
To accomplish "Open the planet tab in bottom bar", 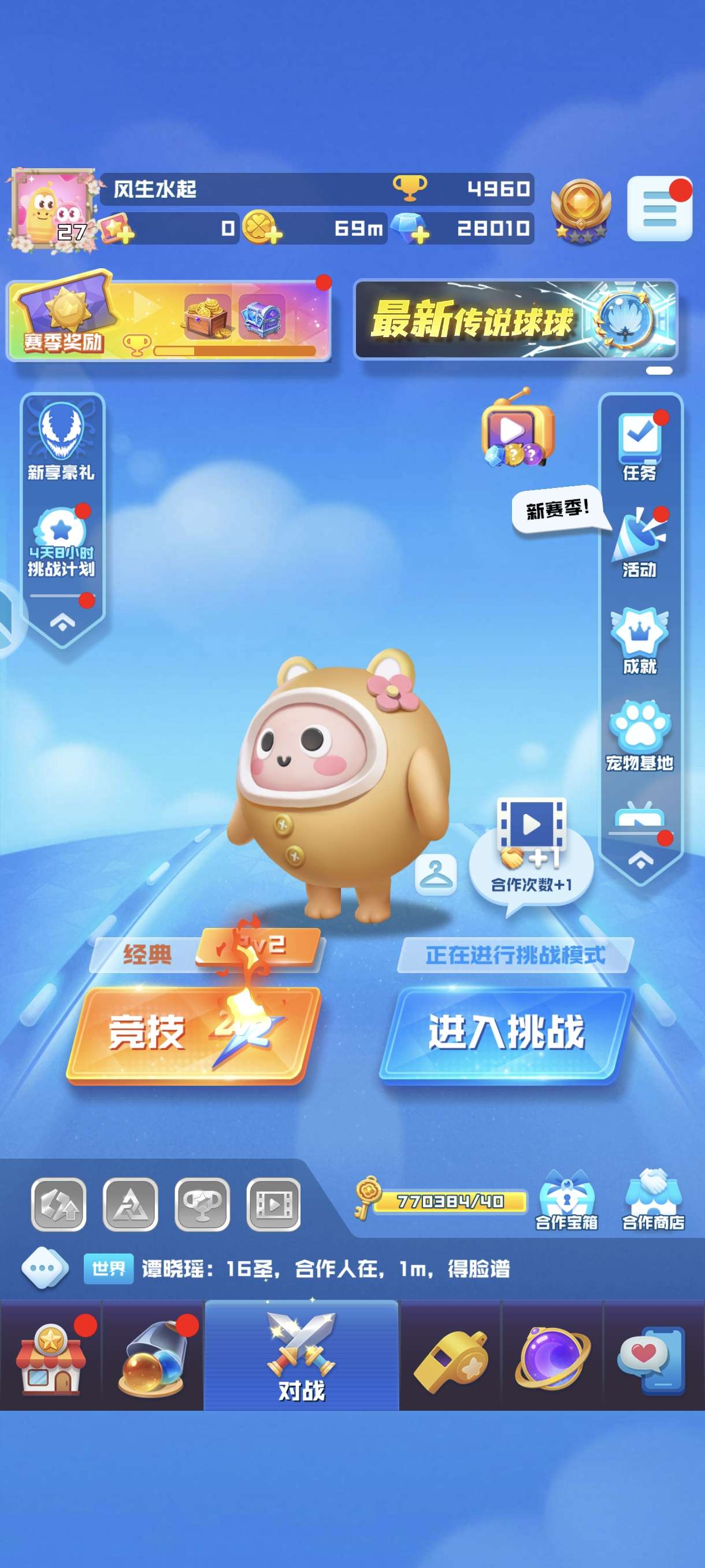I will 553,1356.
